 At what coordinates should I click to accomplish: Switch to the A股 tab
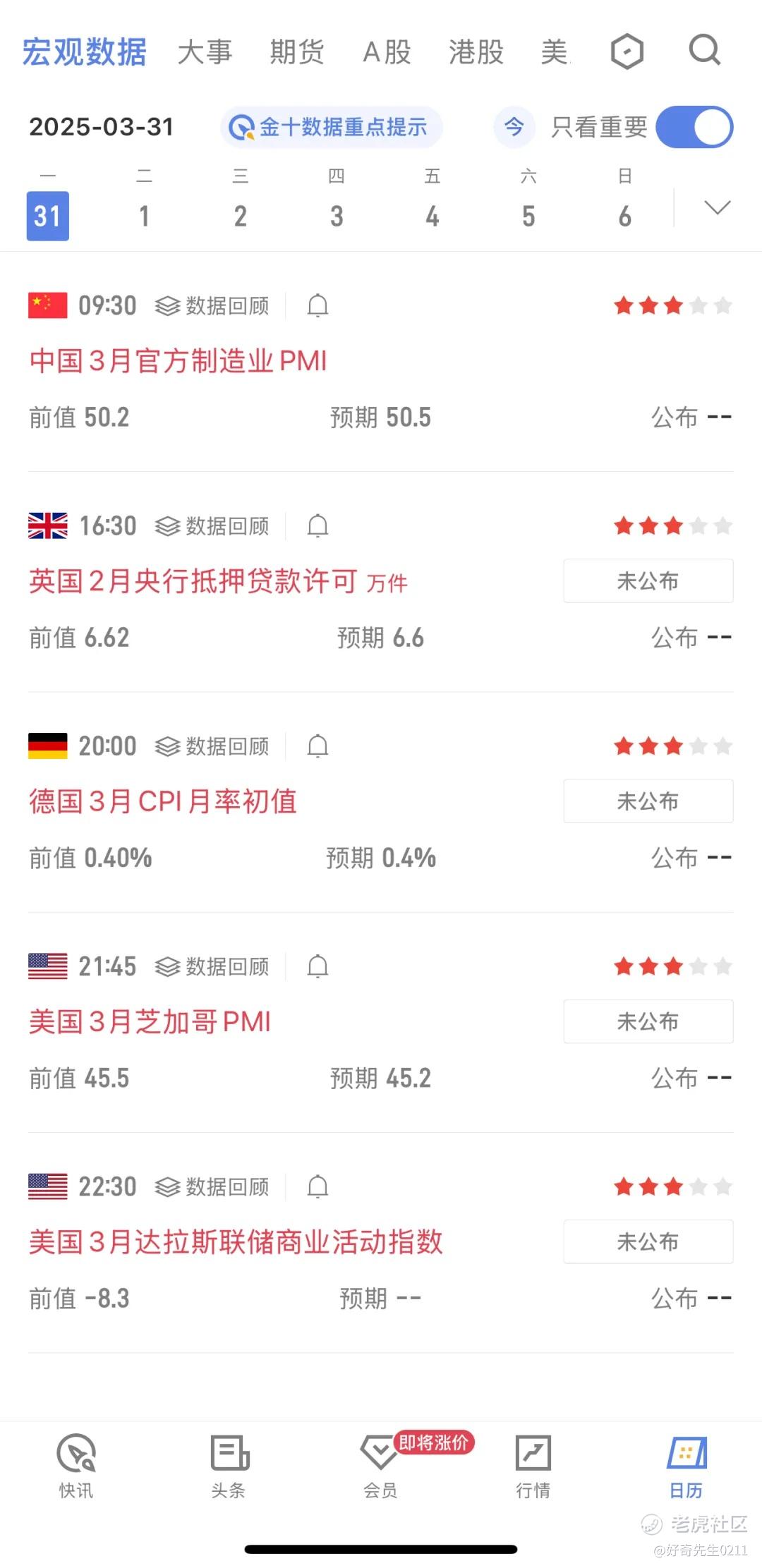click(387, 52)
